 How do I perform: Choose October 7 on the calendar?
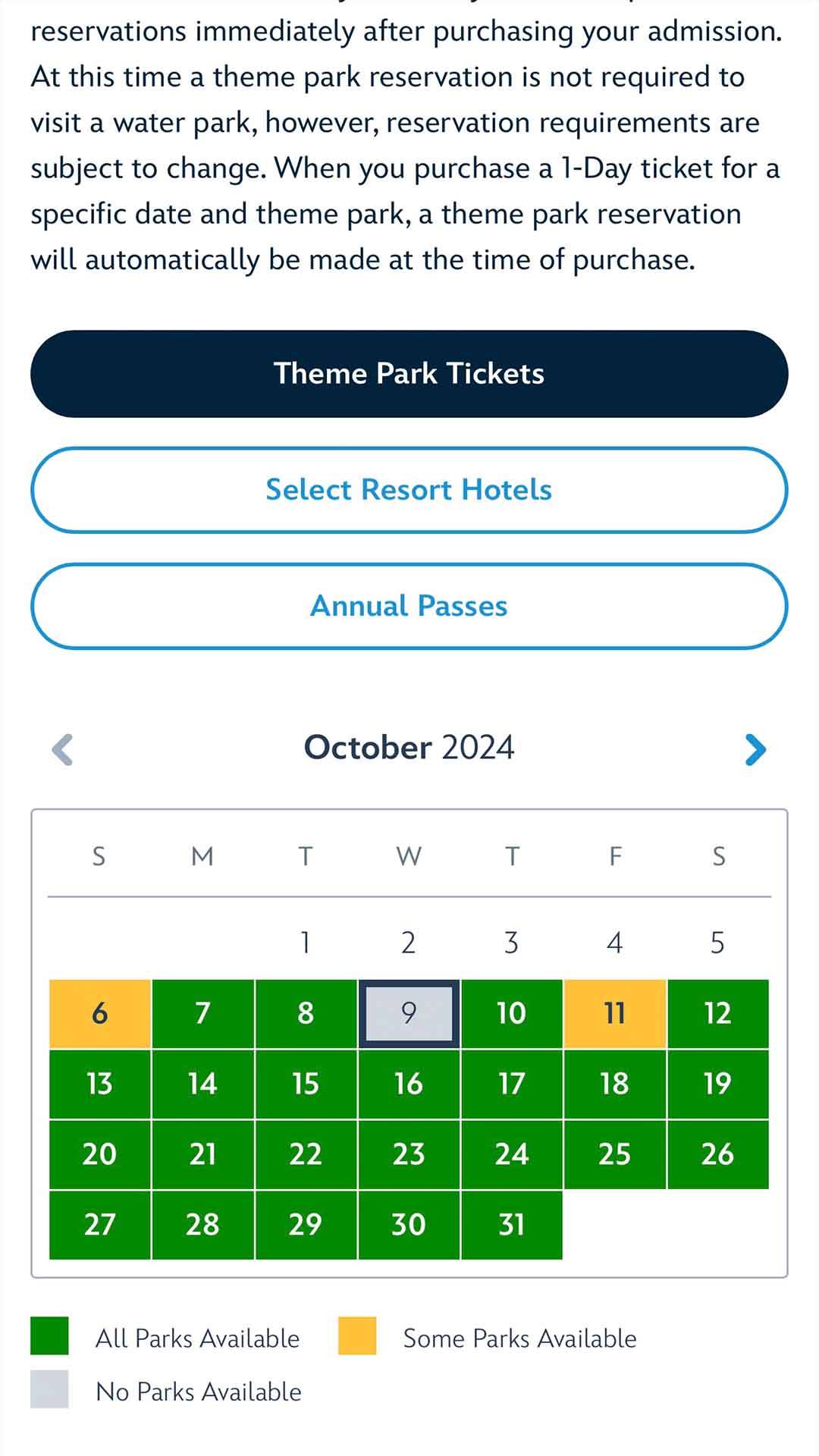coord(202,1013)
